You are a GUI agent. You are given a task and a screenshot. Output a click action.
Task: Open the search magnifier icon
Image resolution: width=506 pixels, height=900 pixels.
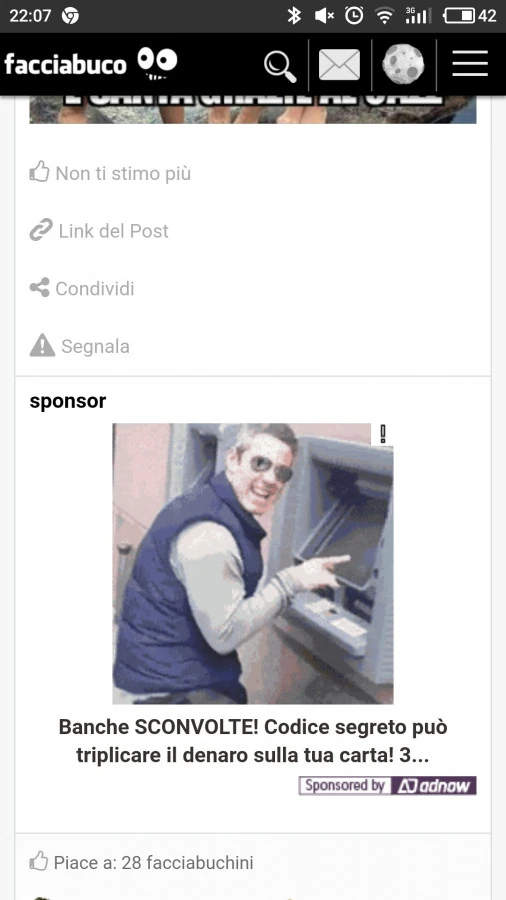280,65
